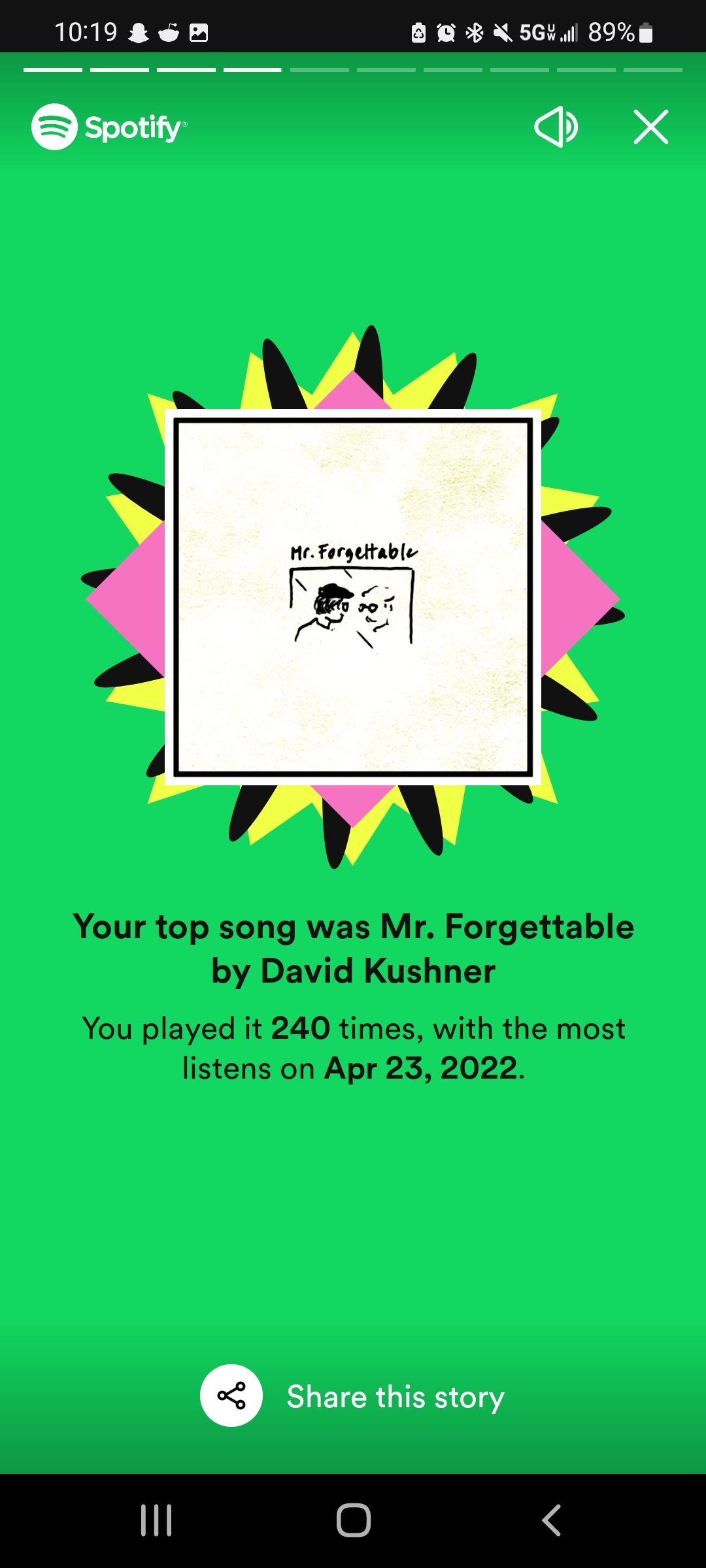Go back with the system back button
The height and width of the screenshot is (1568, 706).
(x=551, y=1520)
